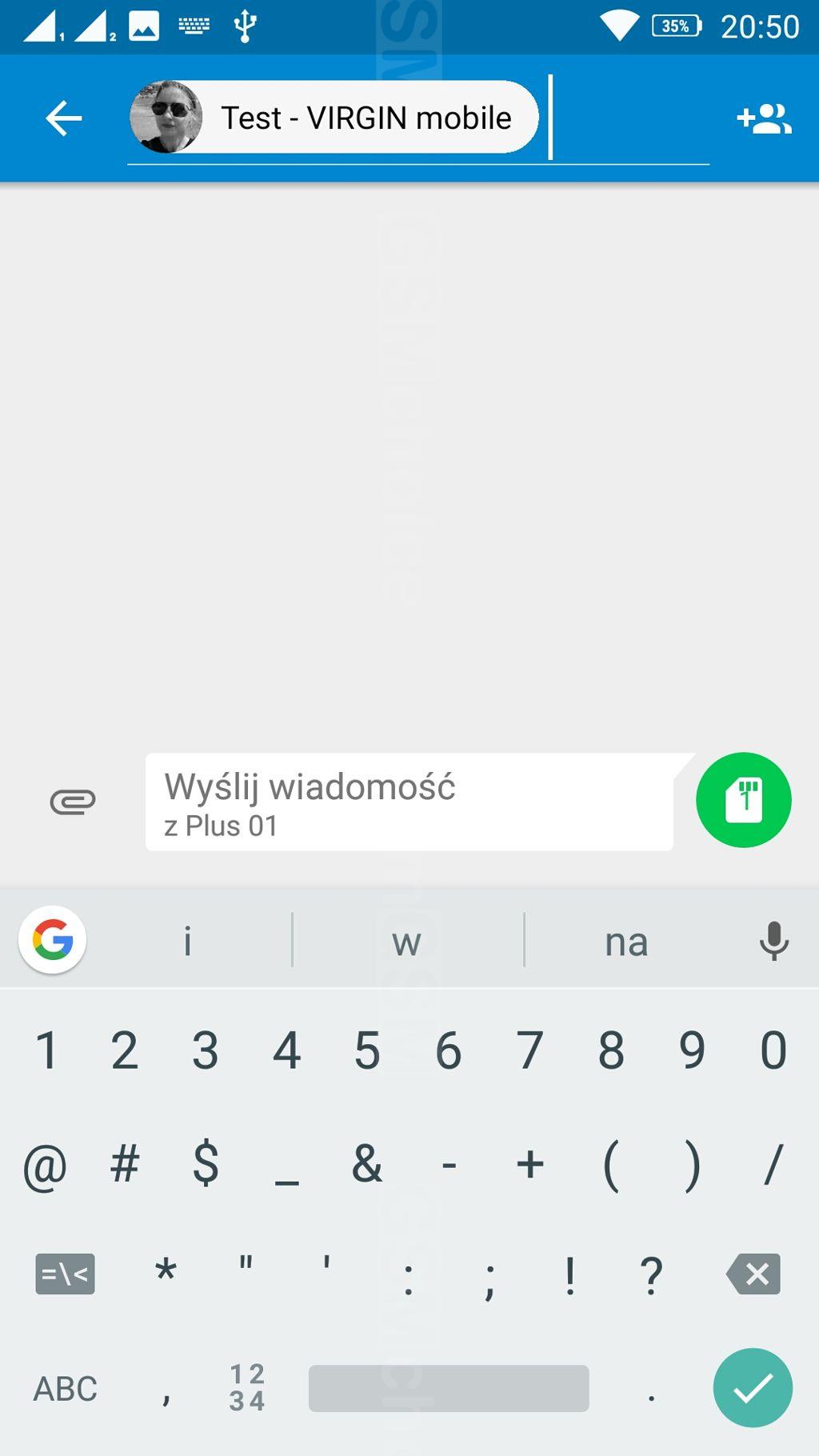Open the add more recipients icon
Screen dimensions: 819x1456
pos(764,118)
